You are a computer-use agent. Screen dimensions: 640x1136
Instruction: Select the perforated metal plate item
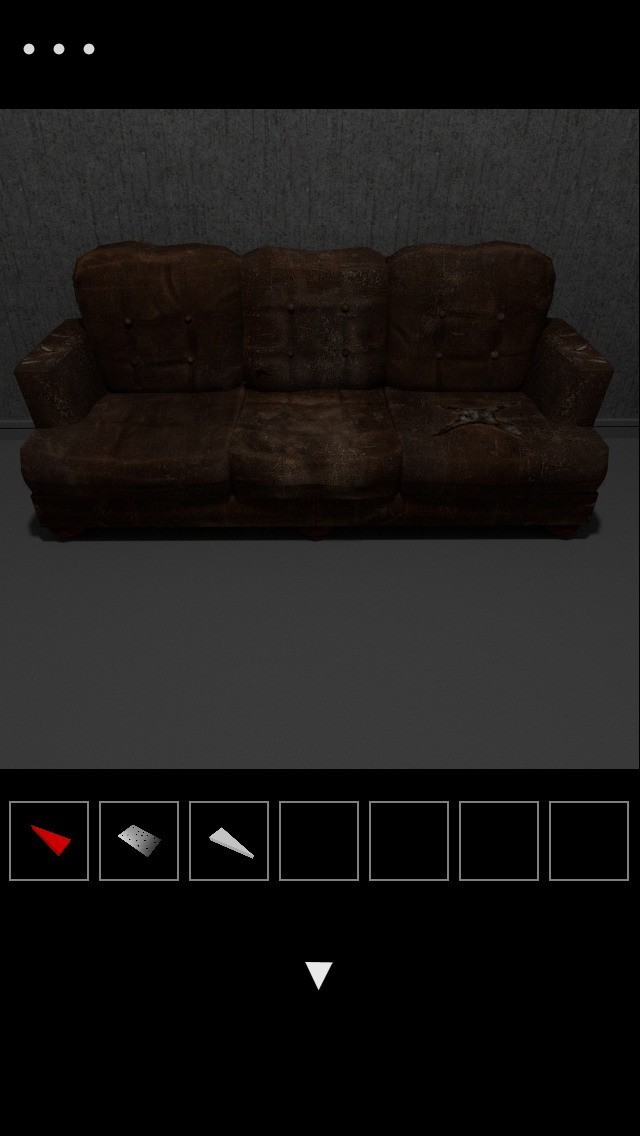pos(139,841)
